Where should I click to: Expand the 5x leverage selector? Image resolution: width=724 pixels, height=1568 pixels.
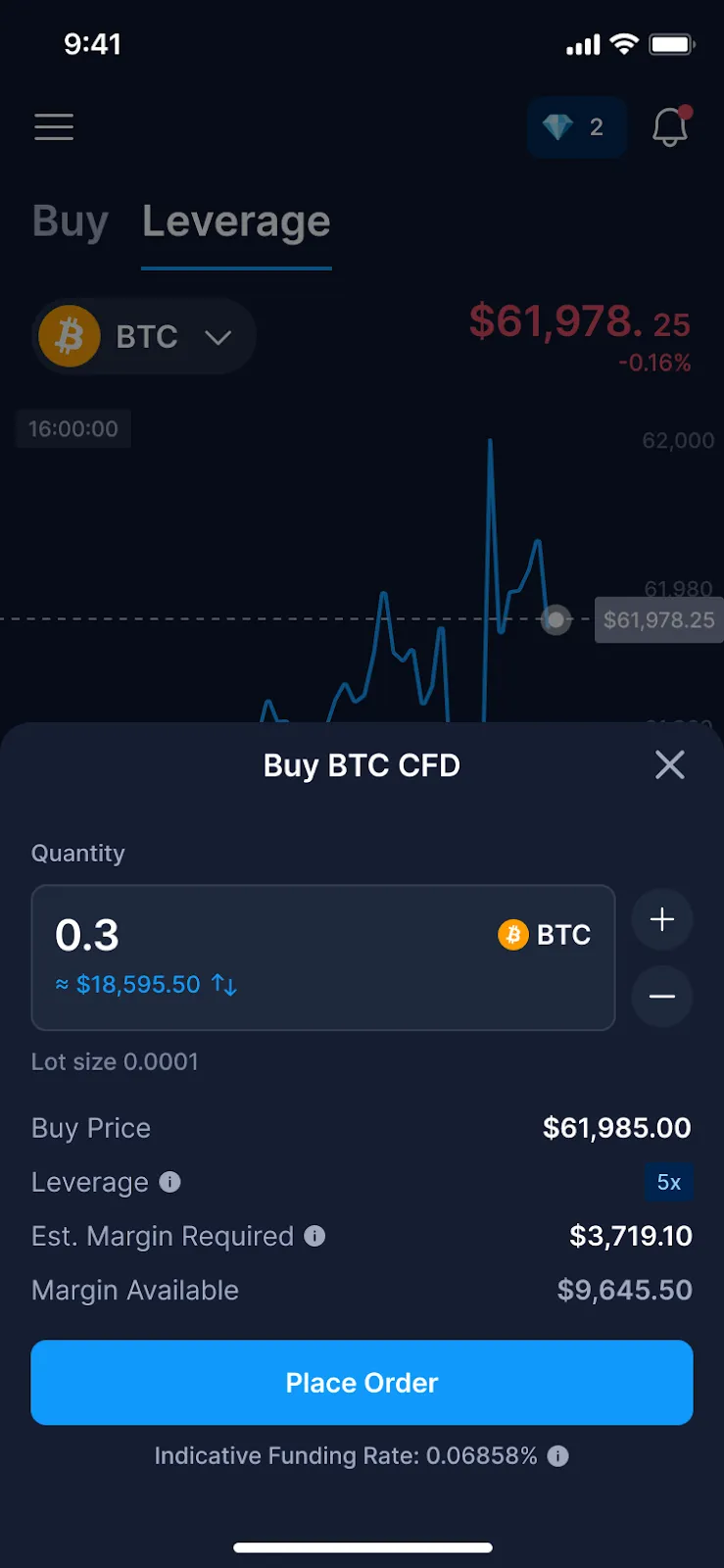click(x=669, y=1183)
